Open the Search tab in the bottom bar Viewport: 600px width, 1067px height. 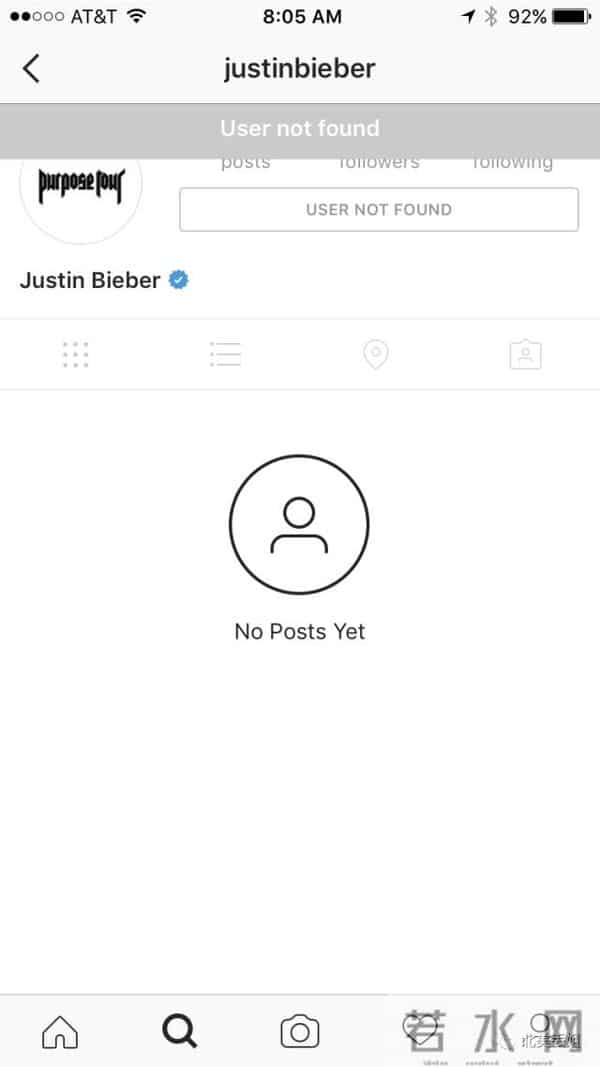click(180, 1031)
